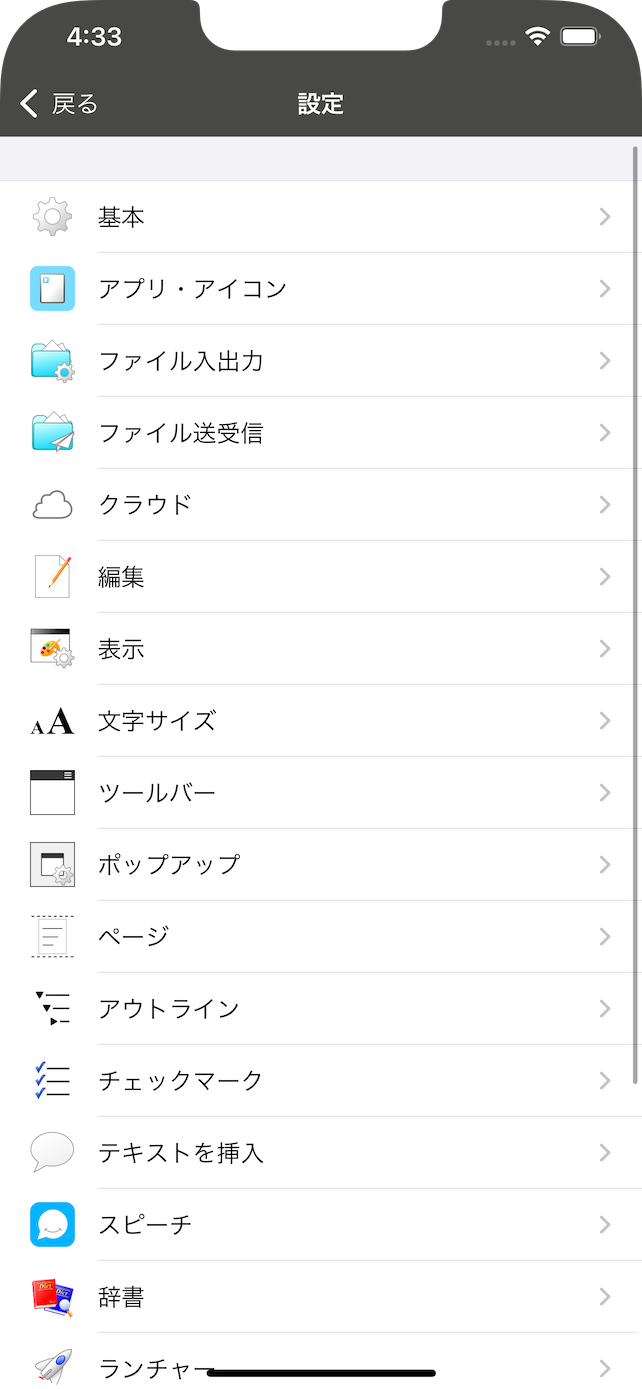Open ポップアップ settings

321,865
